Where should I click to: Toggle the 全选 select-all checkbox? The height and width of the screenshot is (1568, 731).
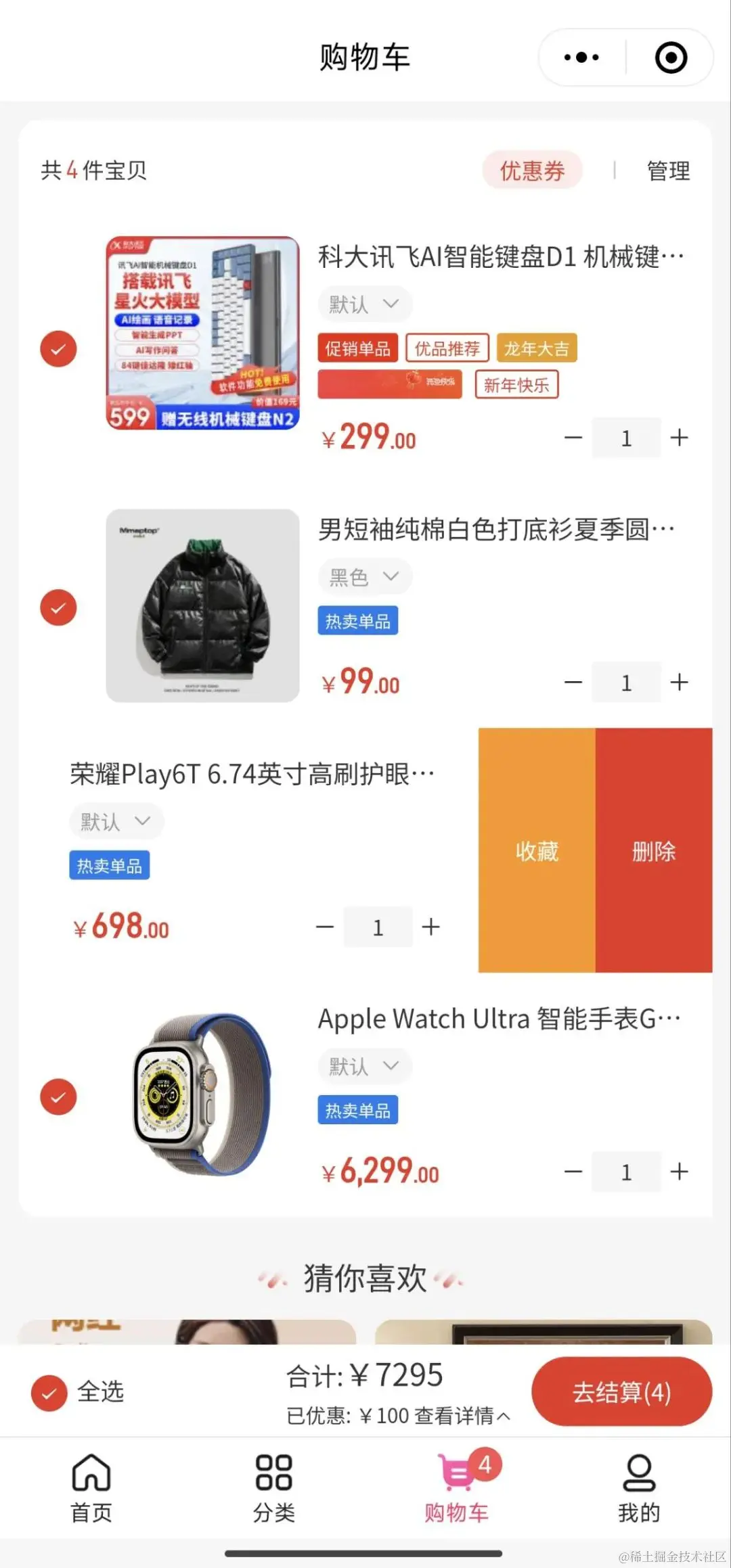click(48, 1391)
